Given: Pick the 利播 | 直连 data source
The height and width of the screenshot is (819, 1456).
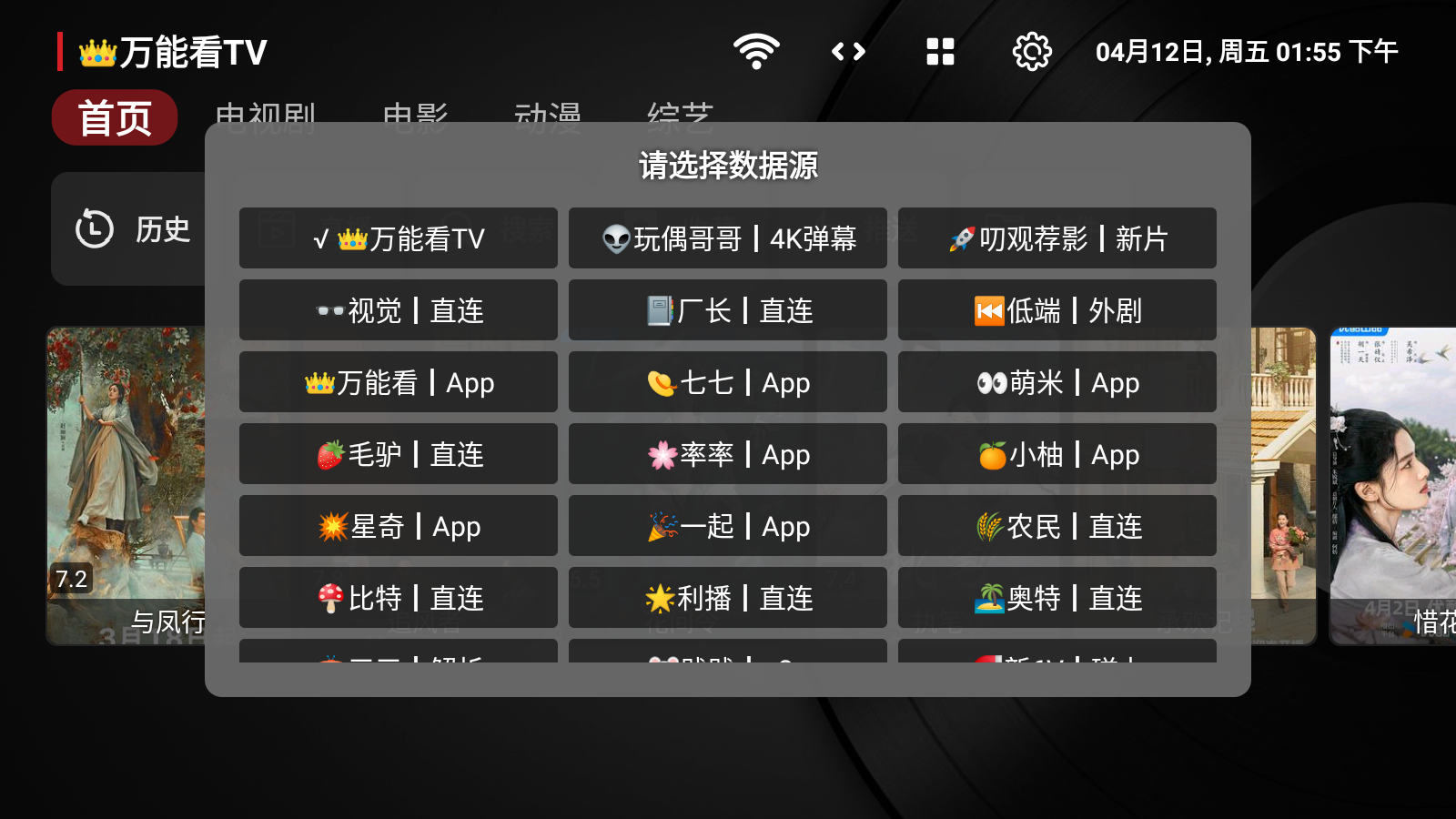Looking at the screenshot, I should pos(727,598).
